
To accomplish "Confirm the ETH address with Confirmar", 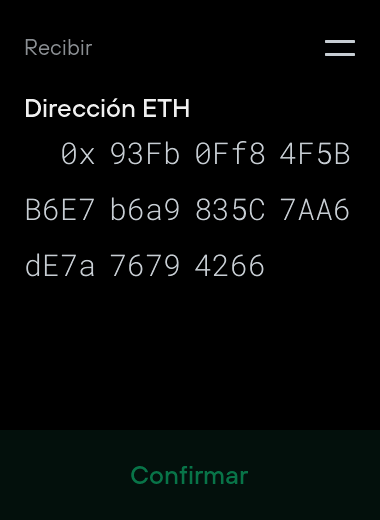I will point(189,475).
